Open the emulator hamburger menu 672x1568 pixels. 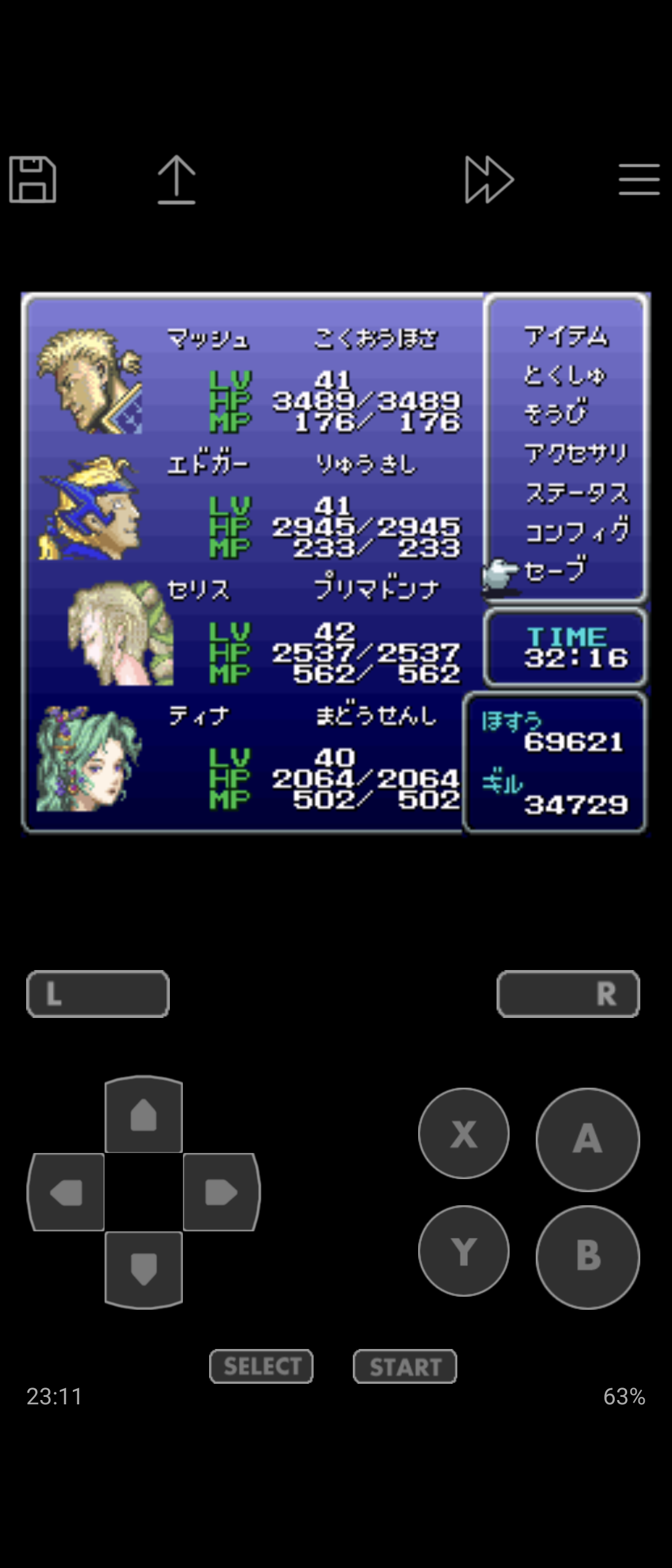point(639,179)
